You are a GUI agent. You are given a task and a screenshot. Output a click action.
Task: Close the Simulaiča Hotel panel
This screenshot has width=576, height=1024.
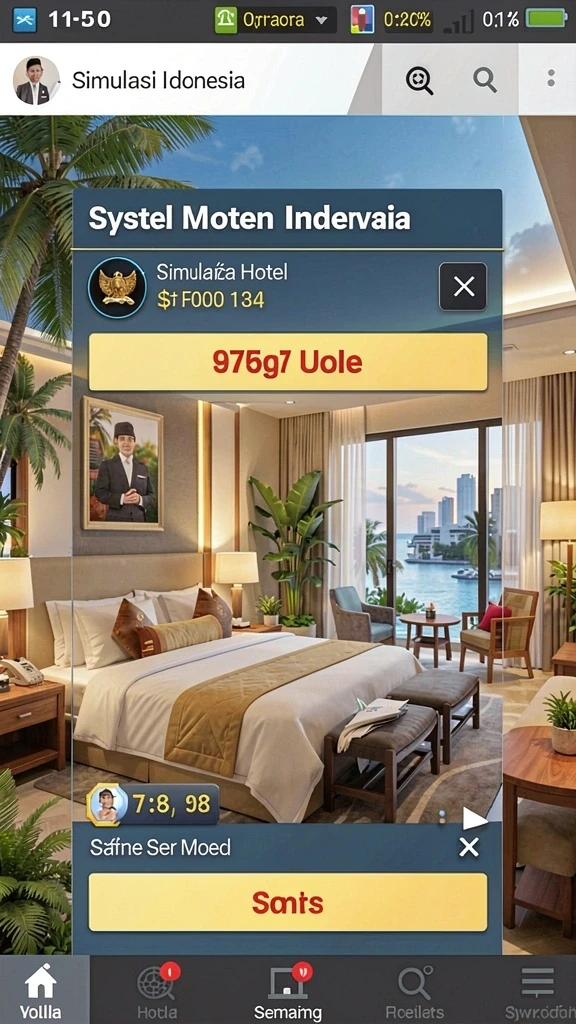pos(463,286)
